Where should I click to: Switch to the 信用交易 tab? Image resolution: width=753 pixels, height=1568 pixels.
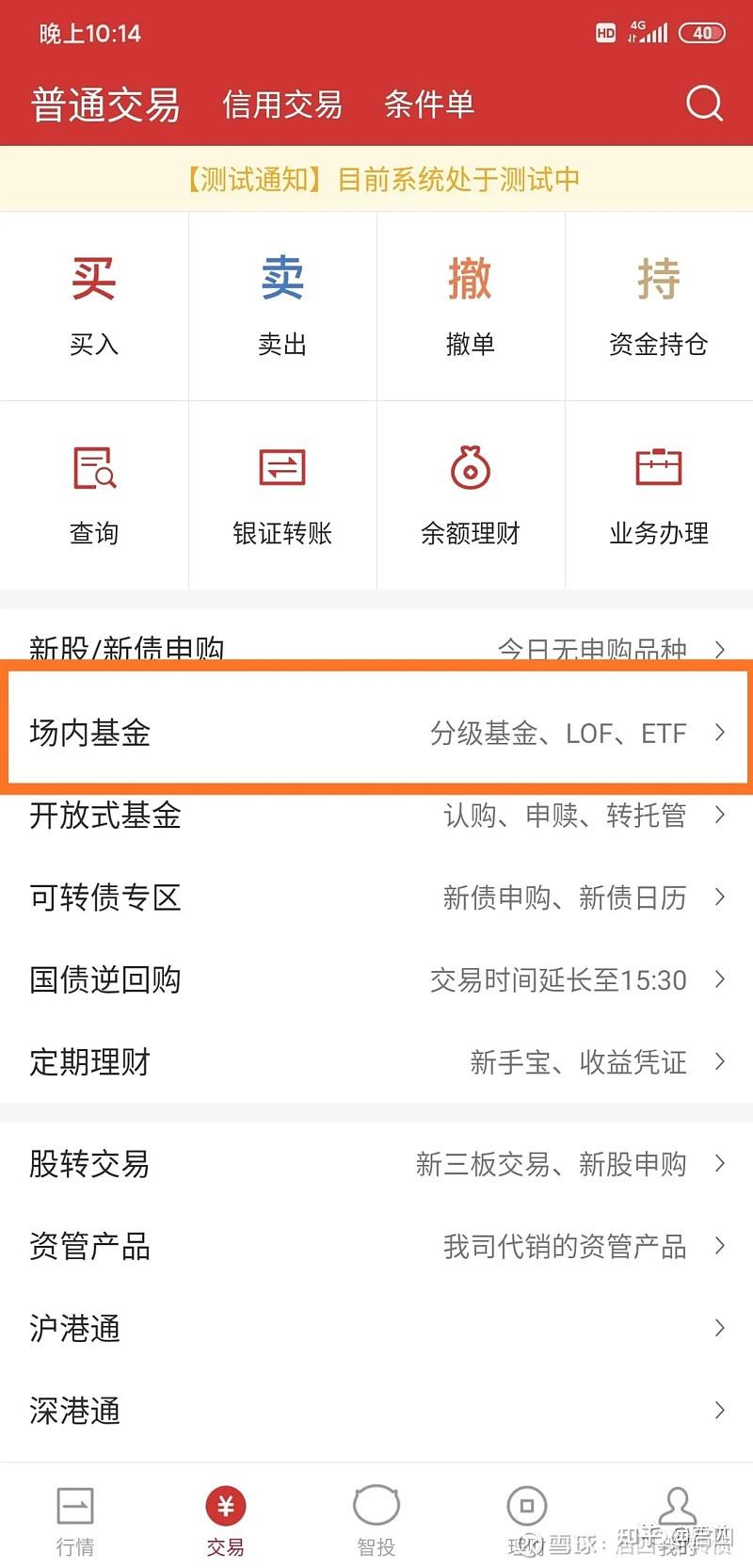pyautogui.click(x=281, y=104)
